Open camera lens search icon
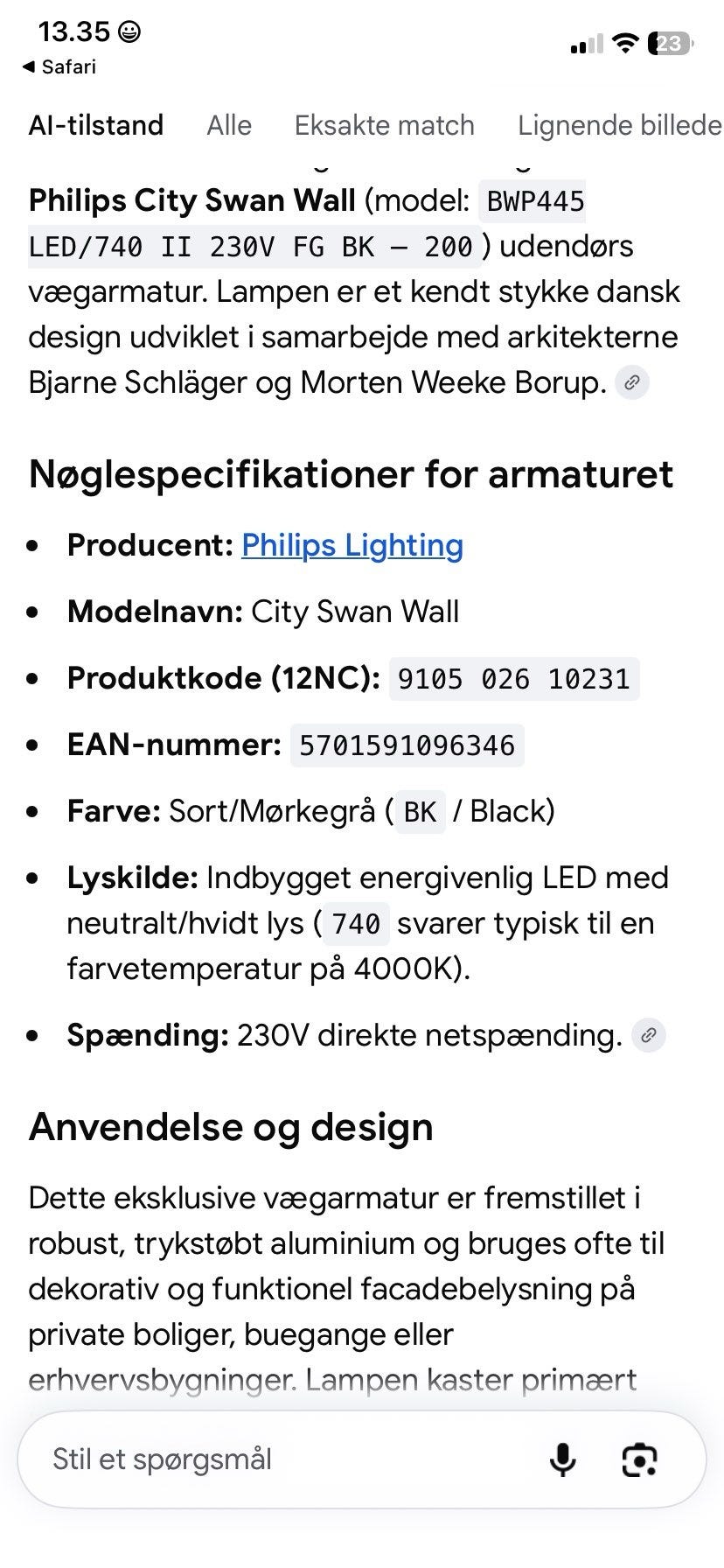724x1568 pixels. (x=640, y=1459)
